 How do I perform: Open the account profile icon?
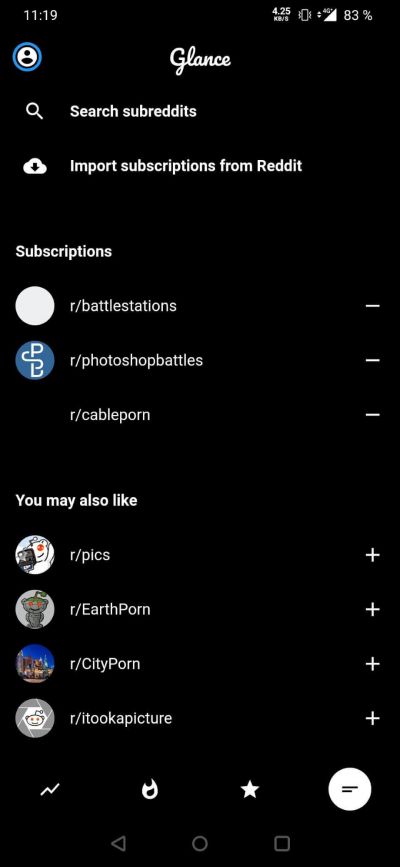pos(27,56)
